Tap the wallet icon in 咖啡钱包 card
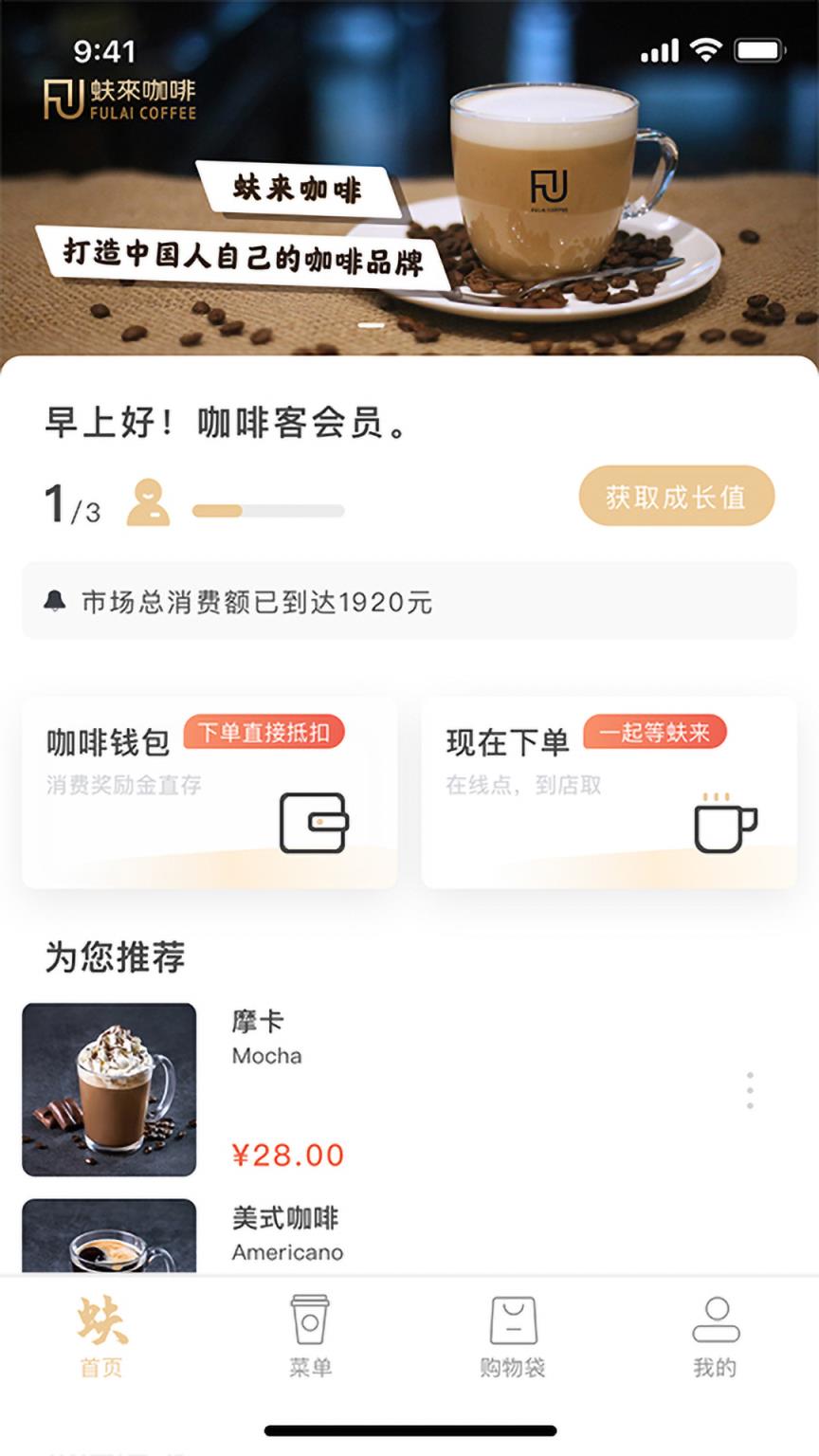This screenshot has width=819, height=1456. tap(314, 823)
